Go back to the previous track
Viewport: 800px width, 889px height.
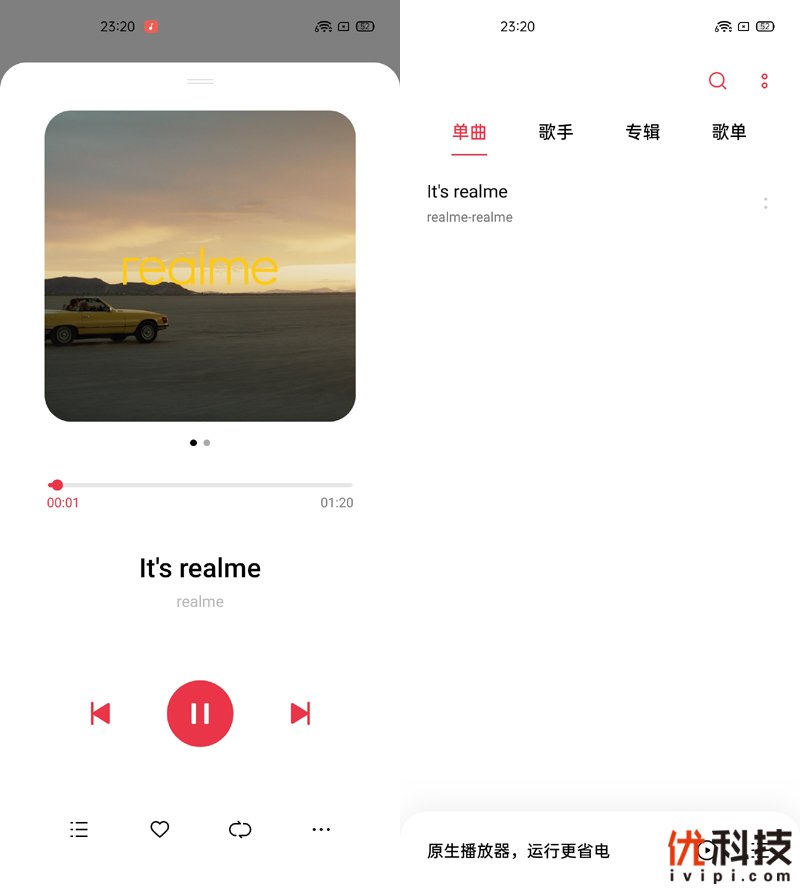click(100, 713)
